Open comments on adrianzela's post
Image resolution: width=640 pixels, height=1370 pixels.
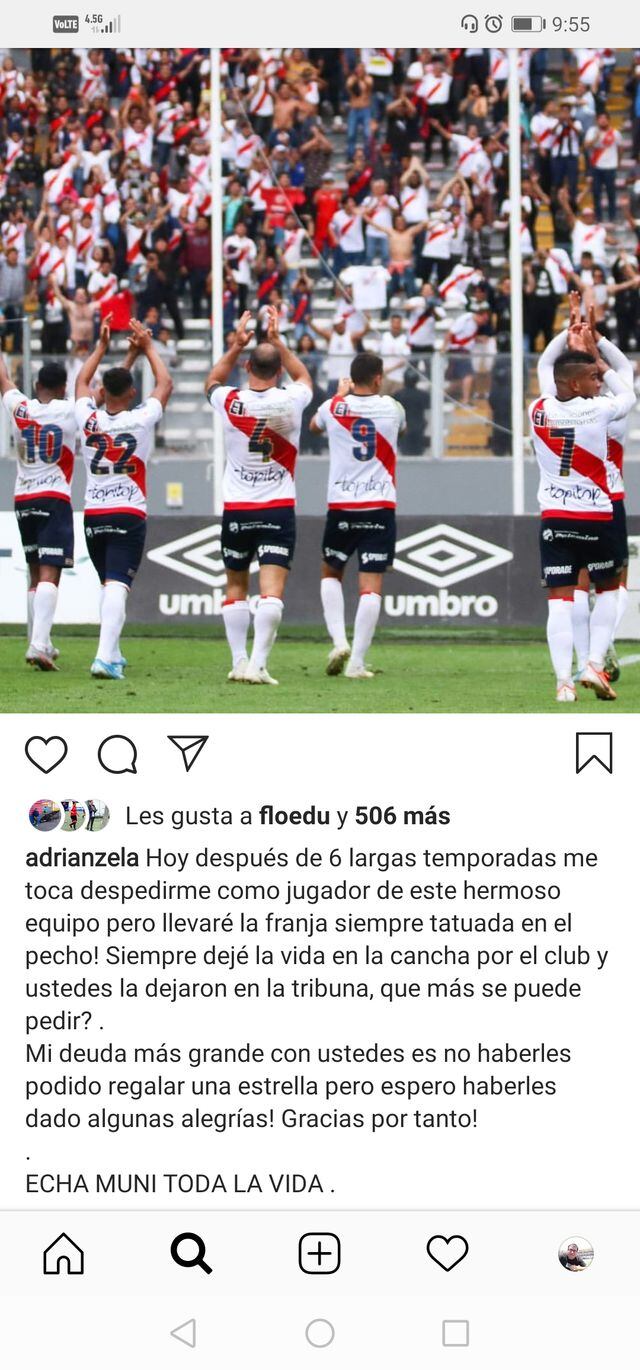coord(117,754)
